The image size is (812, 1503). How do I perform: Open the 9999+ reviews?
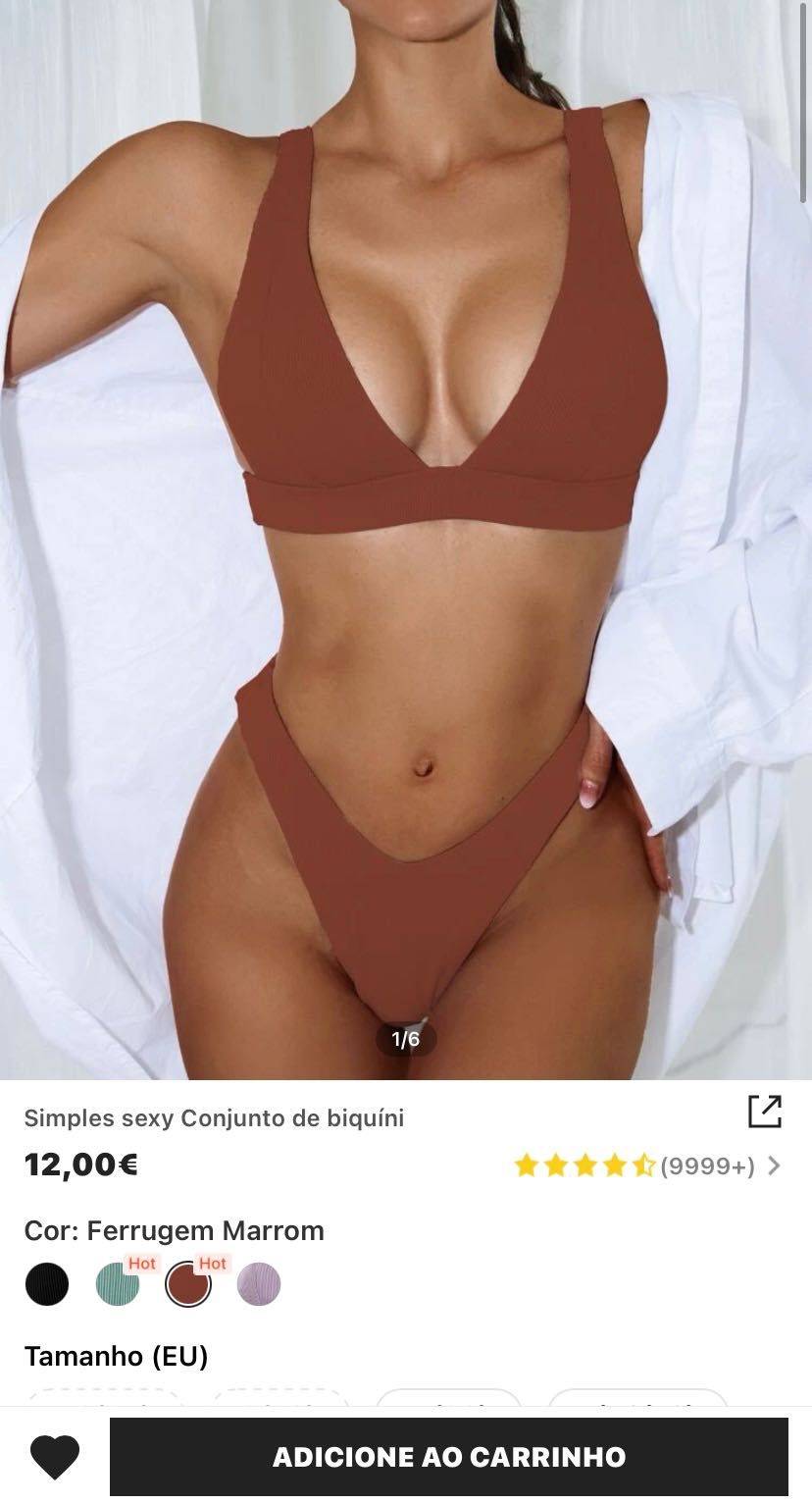point(708,1166)
